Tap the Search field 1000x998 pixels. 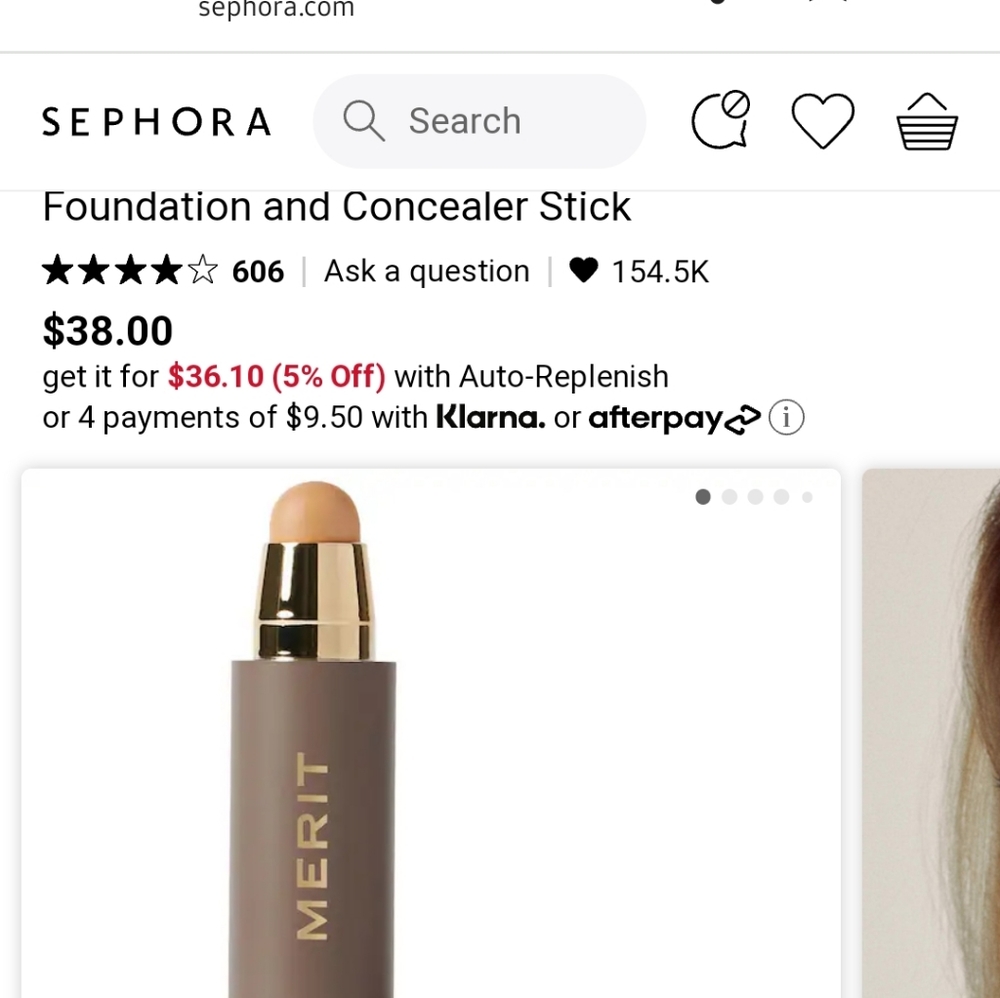[480, 122]
